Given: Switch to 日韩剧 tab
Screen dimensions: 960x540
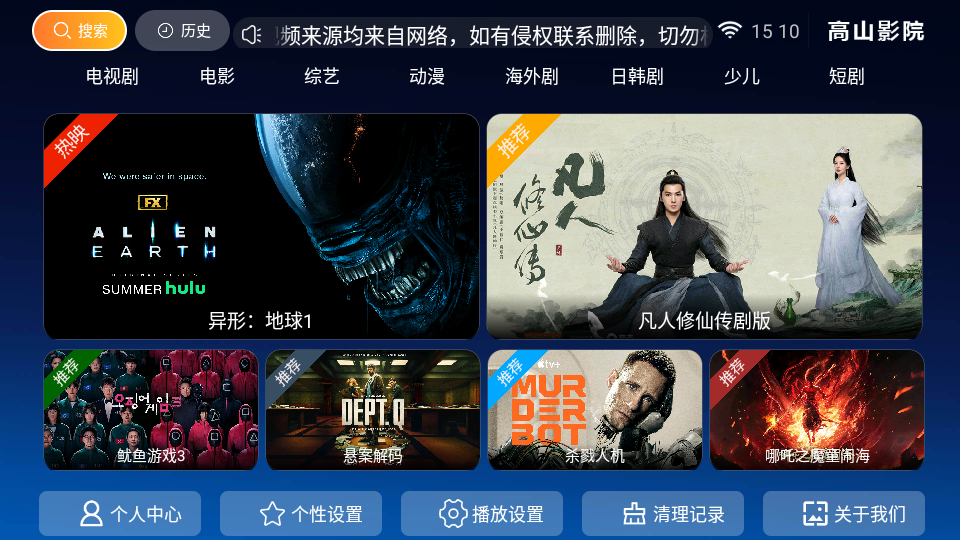Looking at the screenshot, I should [x=637, y=77].
